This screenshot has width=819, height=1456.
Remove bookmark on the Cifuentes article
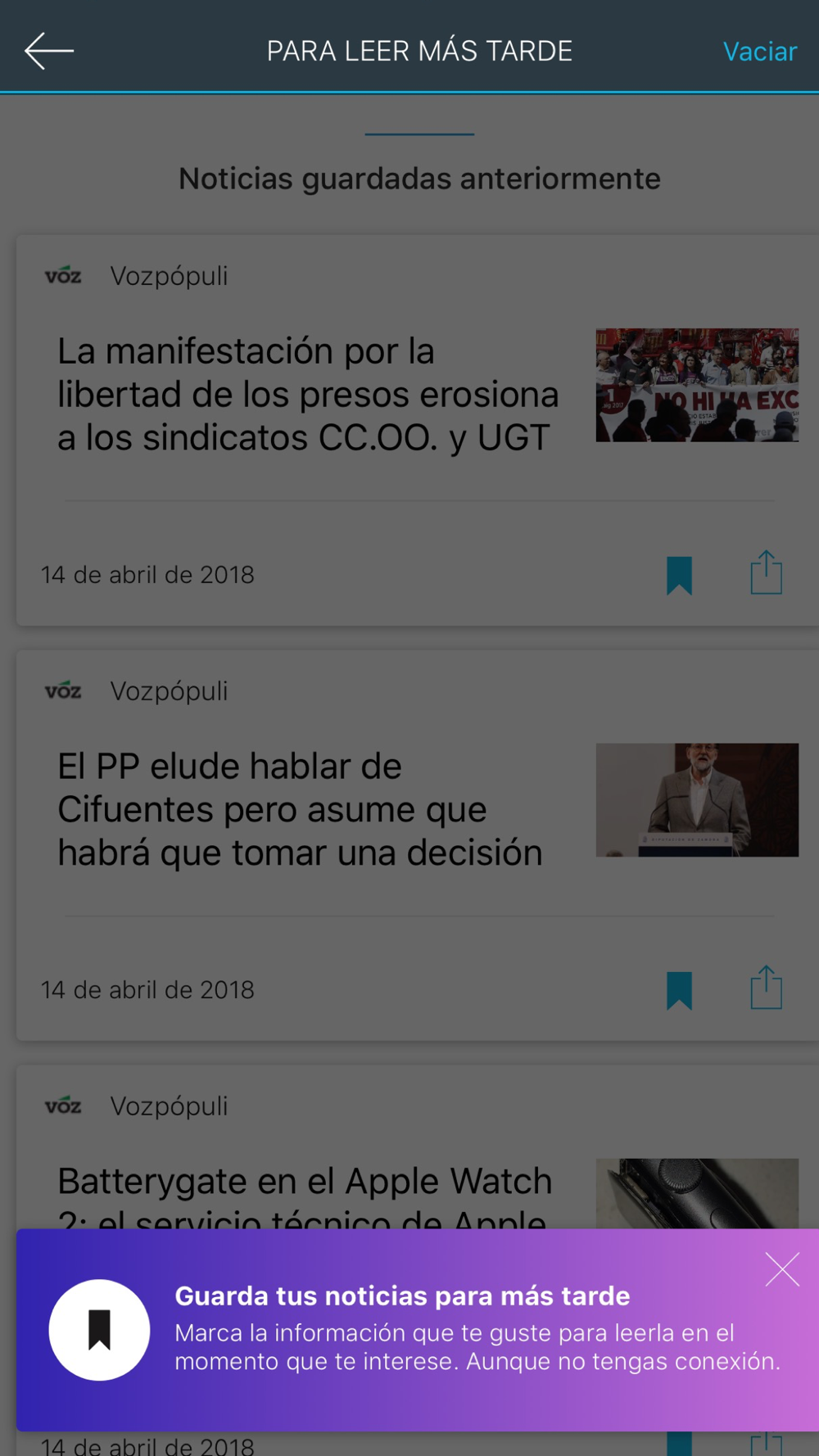point(679,990)
